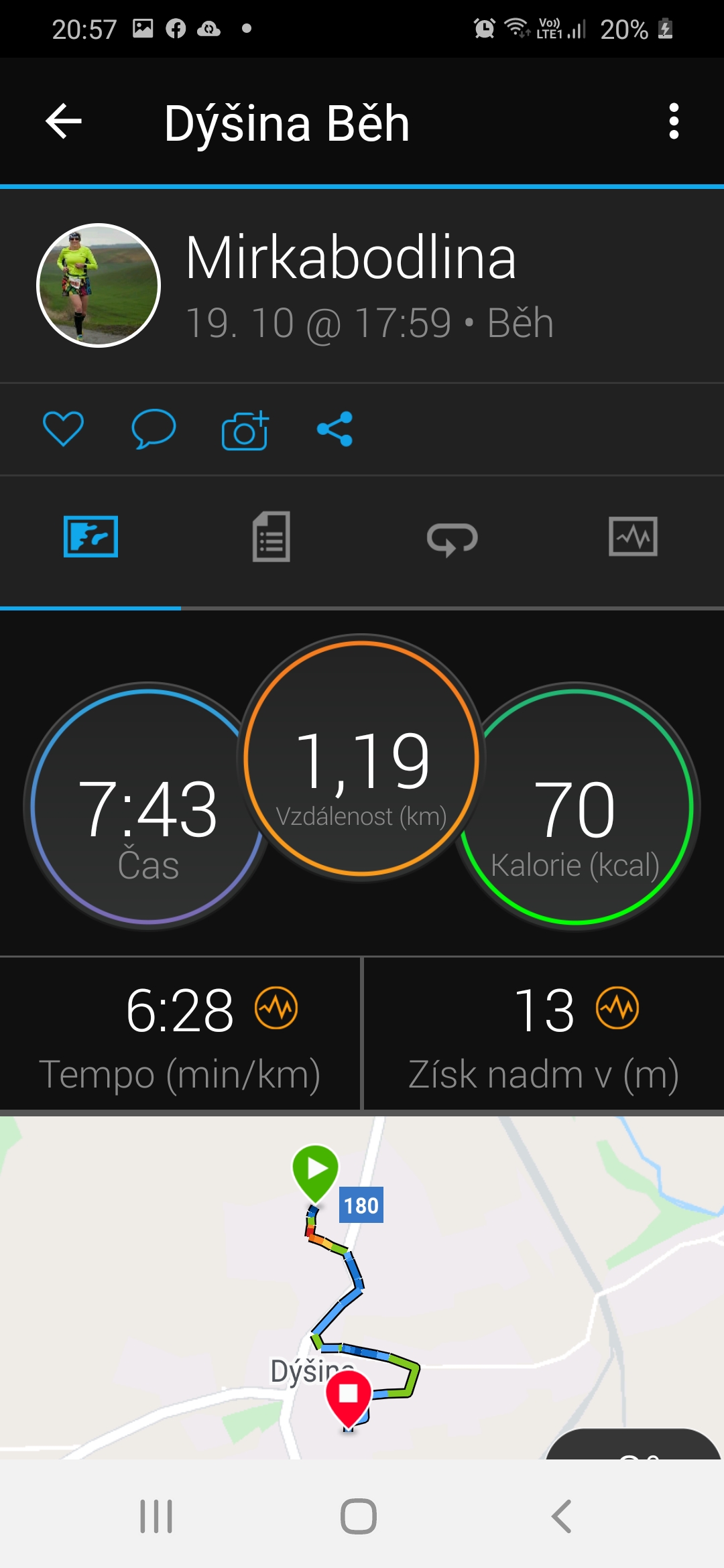Open the Tempo pace chart icon
The height and width of the screenshot is (1568, 724).
click(276, 1008)
